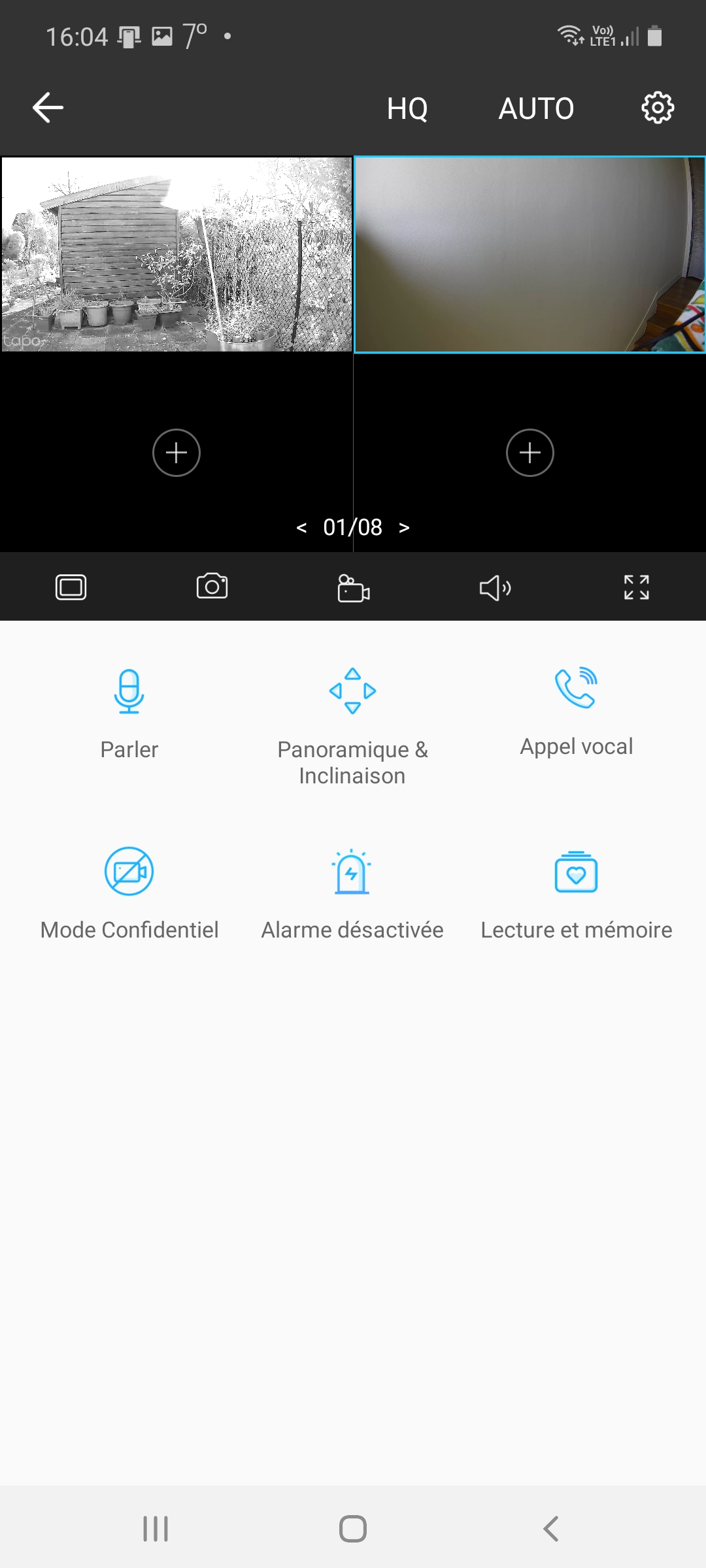This screenshot has width=706, height=1568.
Task: Go back with the top-left arrow
Action: [48, 108]
